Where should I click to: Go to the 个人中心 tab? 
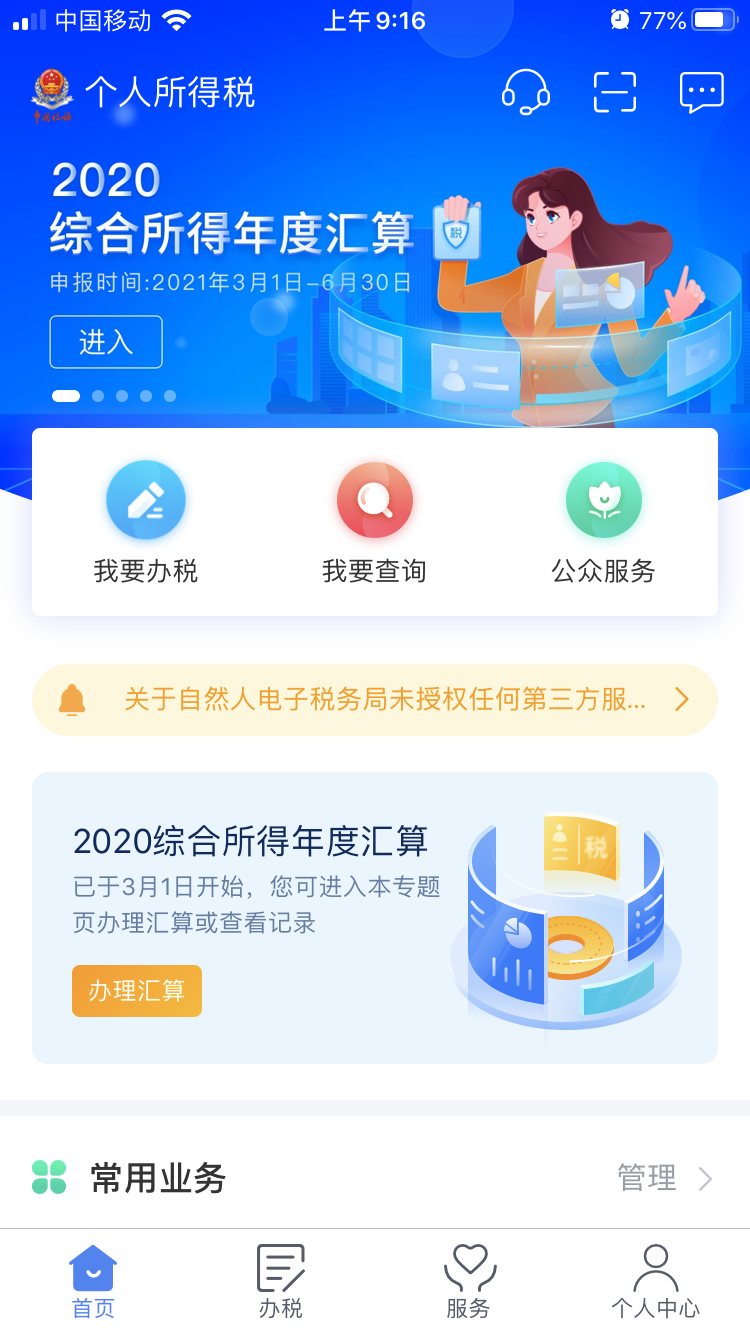(656, 1282)
